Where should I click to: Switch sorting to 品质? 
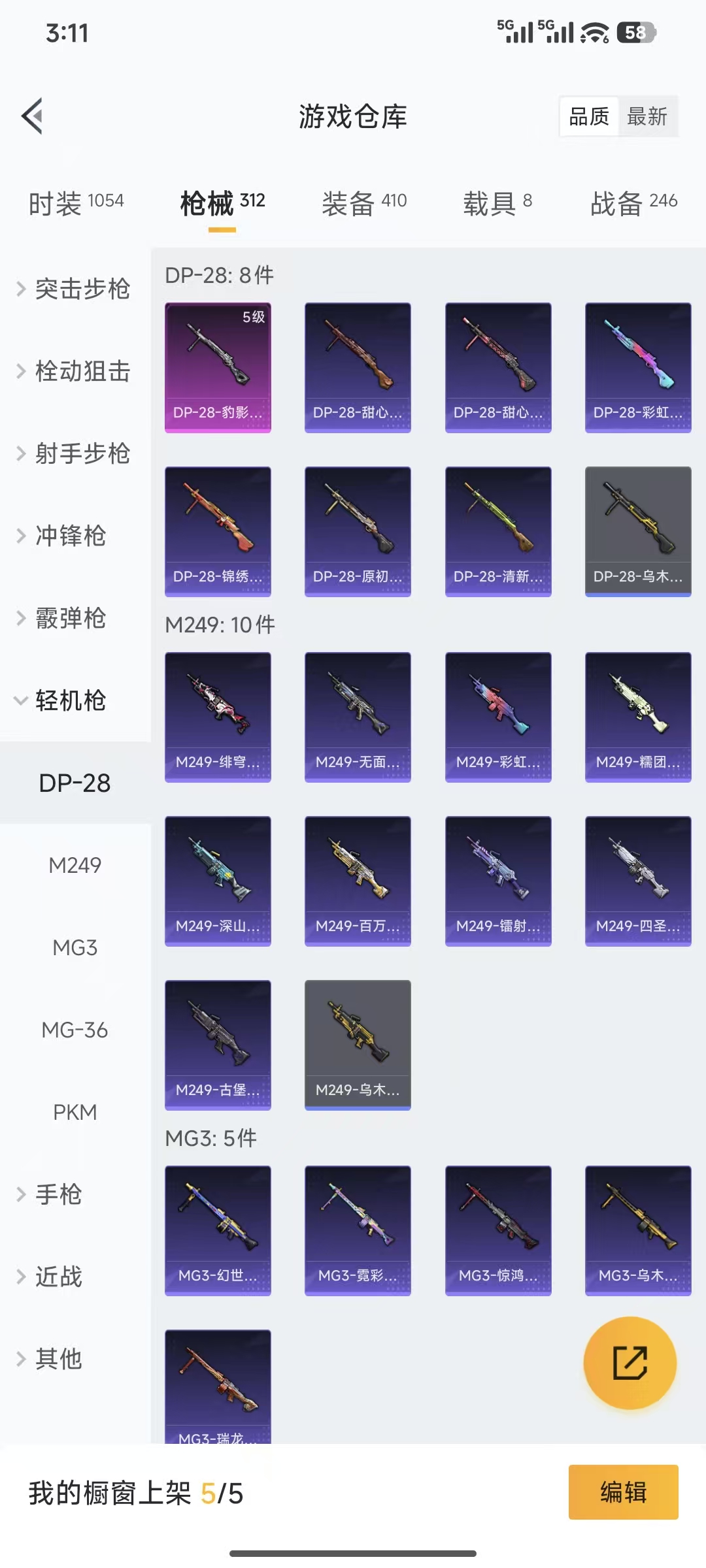point(588,116)
